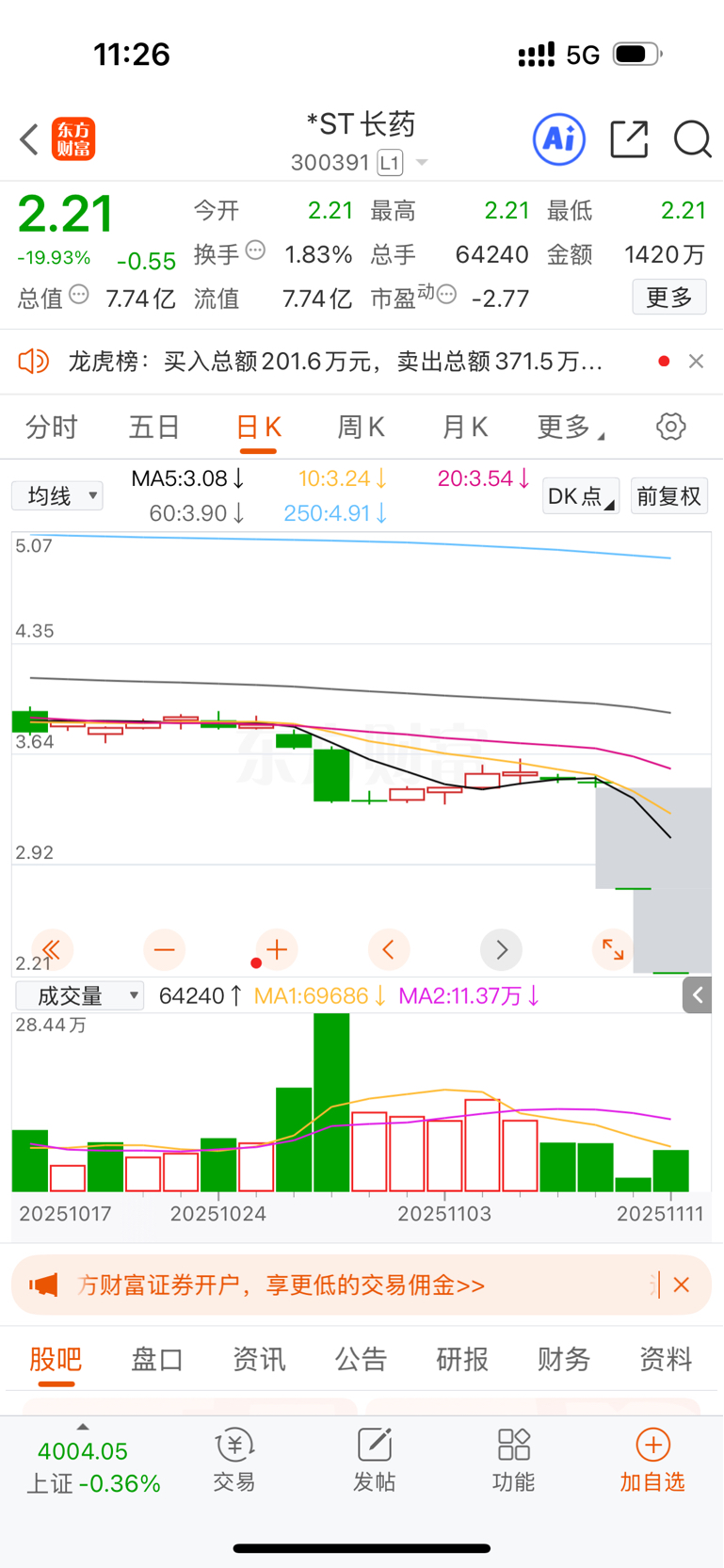Open 交易 from the bottom bar
The height and width of the screenshot is (1568, 724).
[234, 1460]
